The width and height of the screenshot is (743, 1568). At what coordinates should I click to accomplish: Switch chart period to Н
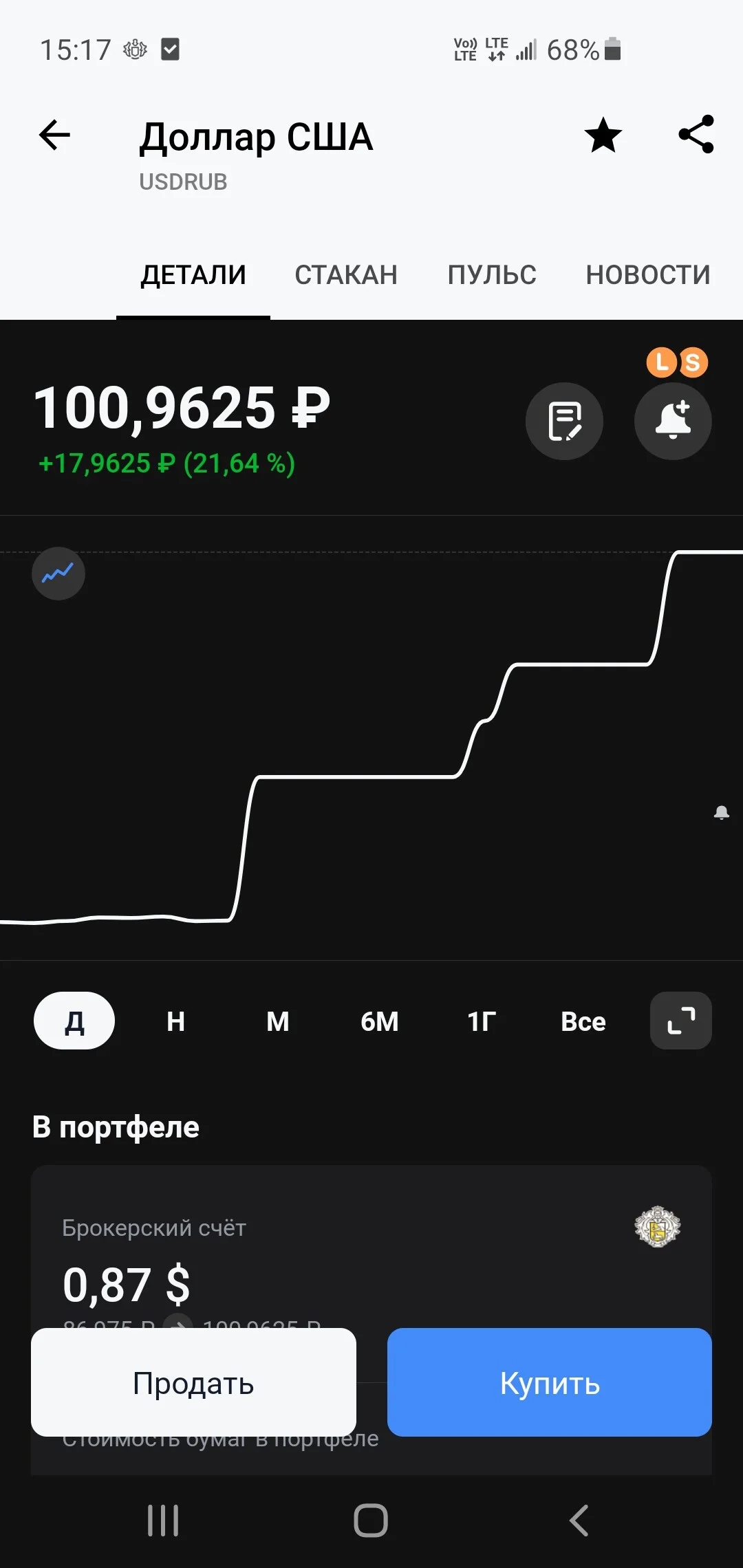click(176, 1021)
